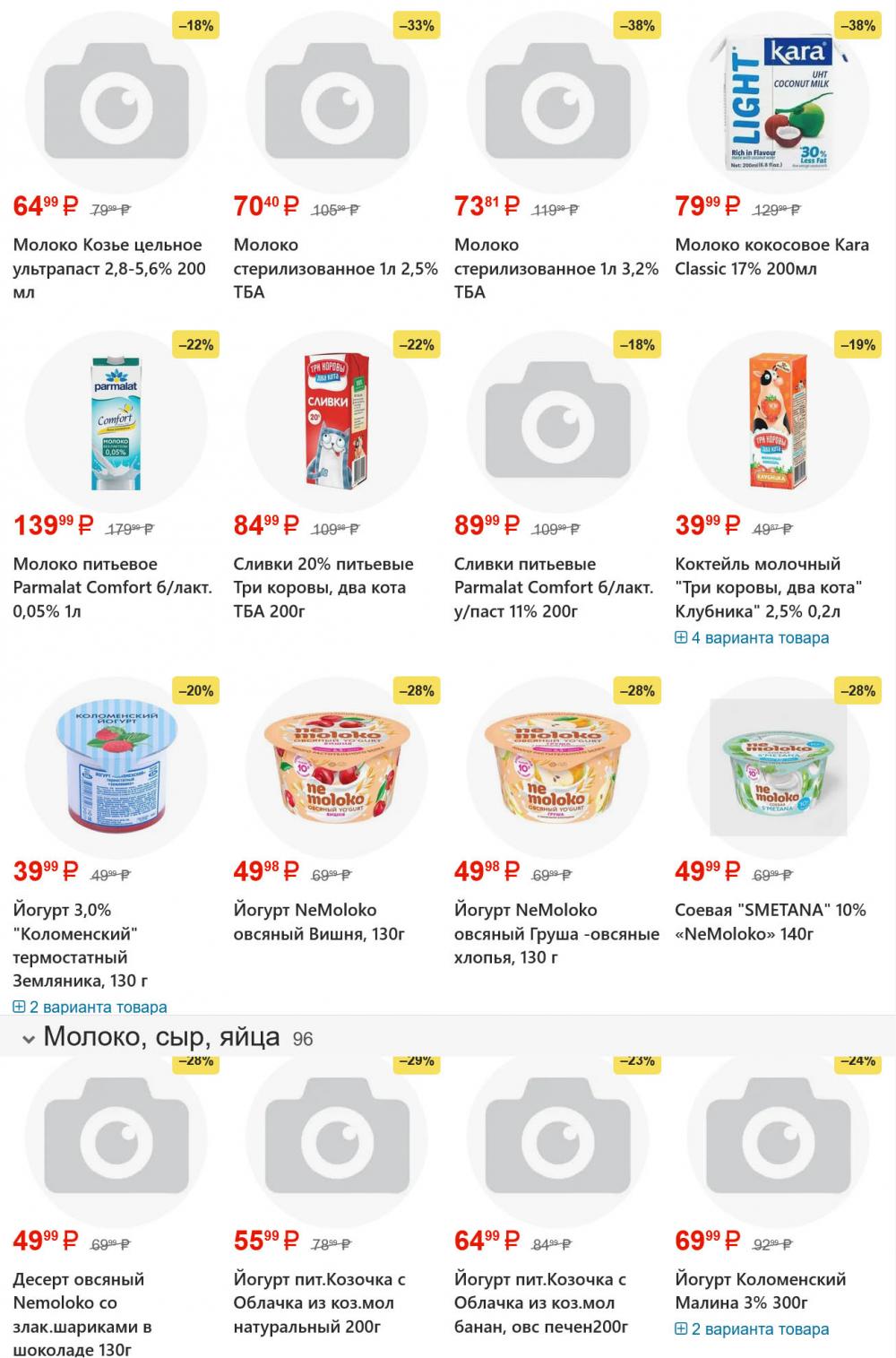
Task: Open Соевая SMETANA 10% NeMoloko 140г
Action: [770, 921]
